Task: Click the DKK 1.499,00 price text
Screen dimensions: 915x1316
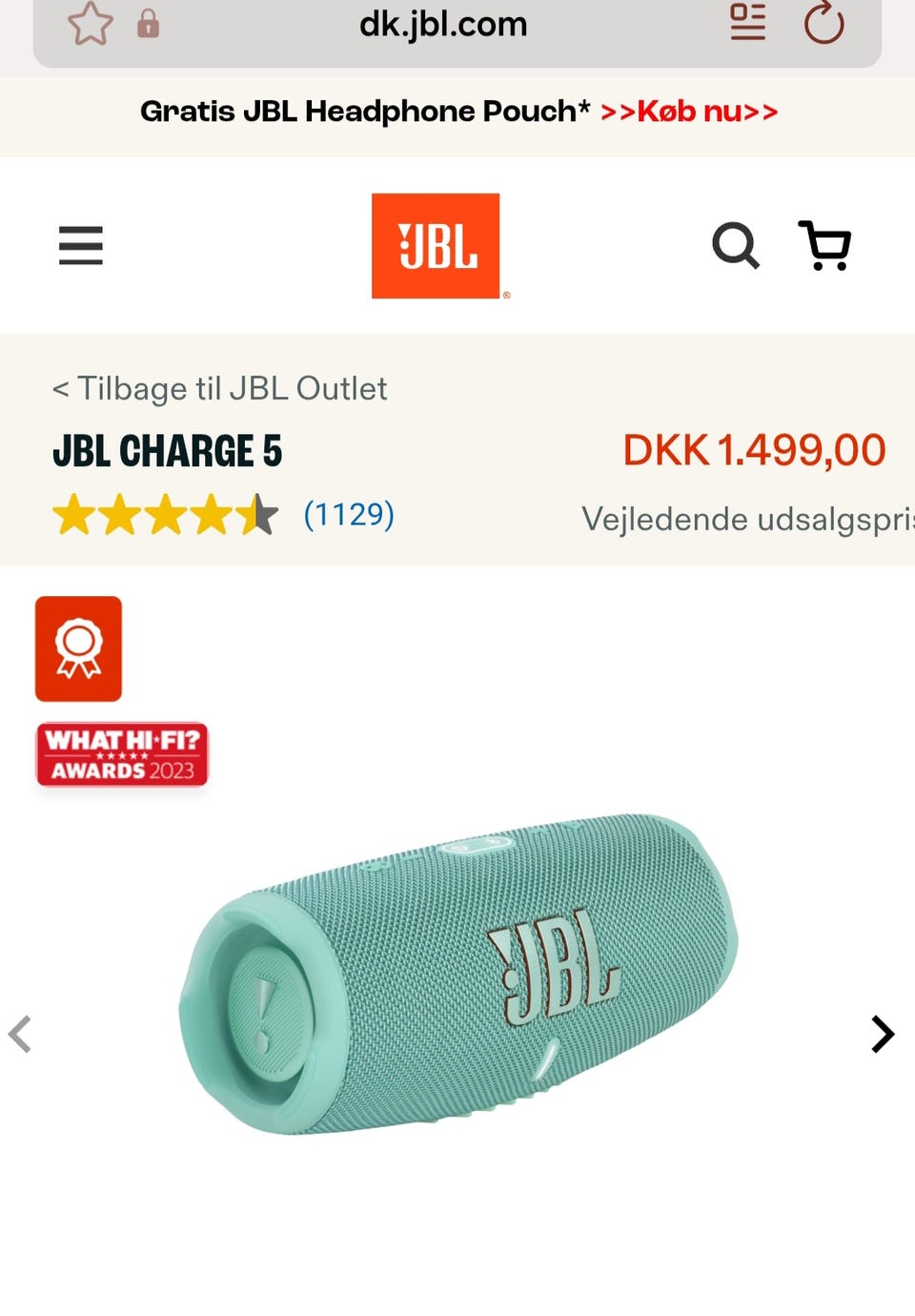Action: pyautogui.click(x=753, y=449)
